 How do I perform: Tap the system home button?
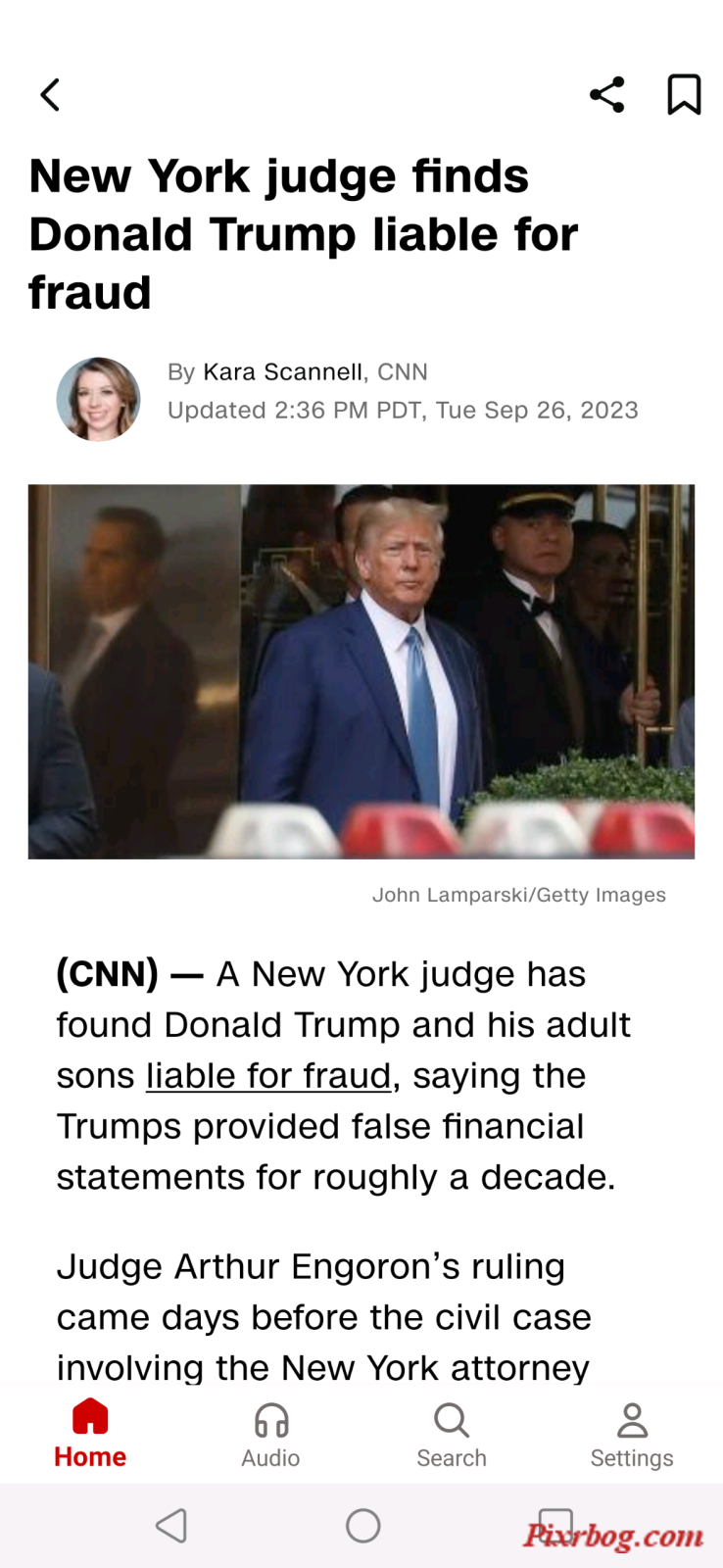pyautogui.click(x=362, y=1525)
